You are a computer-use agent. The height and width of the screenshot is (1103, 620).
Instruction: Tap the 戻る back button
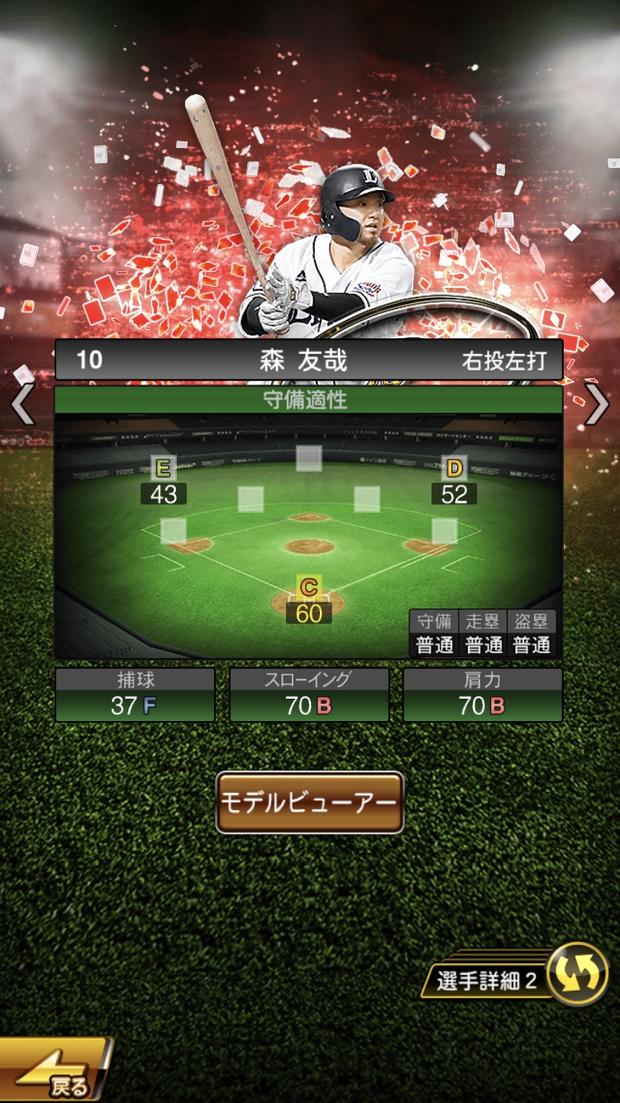[x=55, y=1073]
